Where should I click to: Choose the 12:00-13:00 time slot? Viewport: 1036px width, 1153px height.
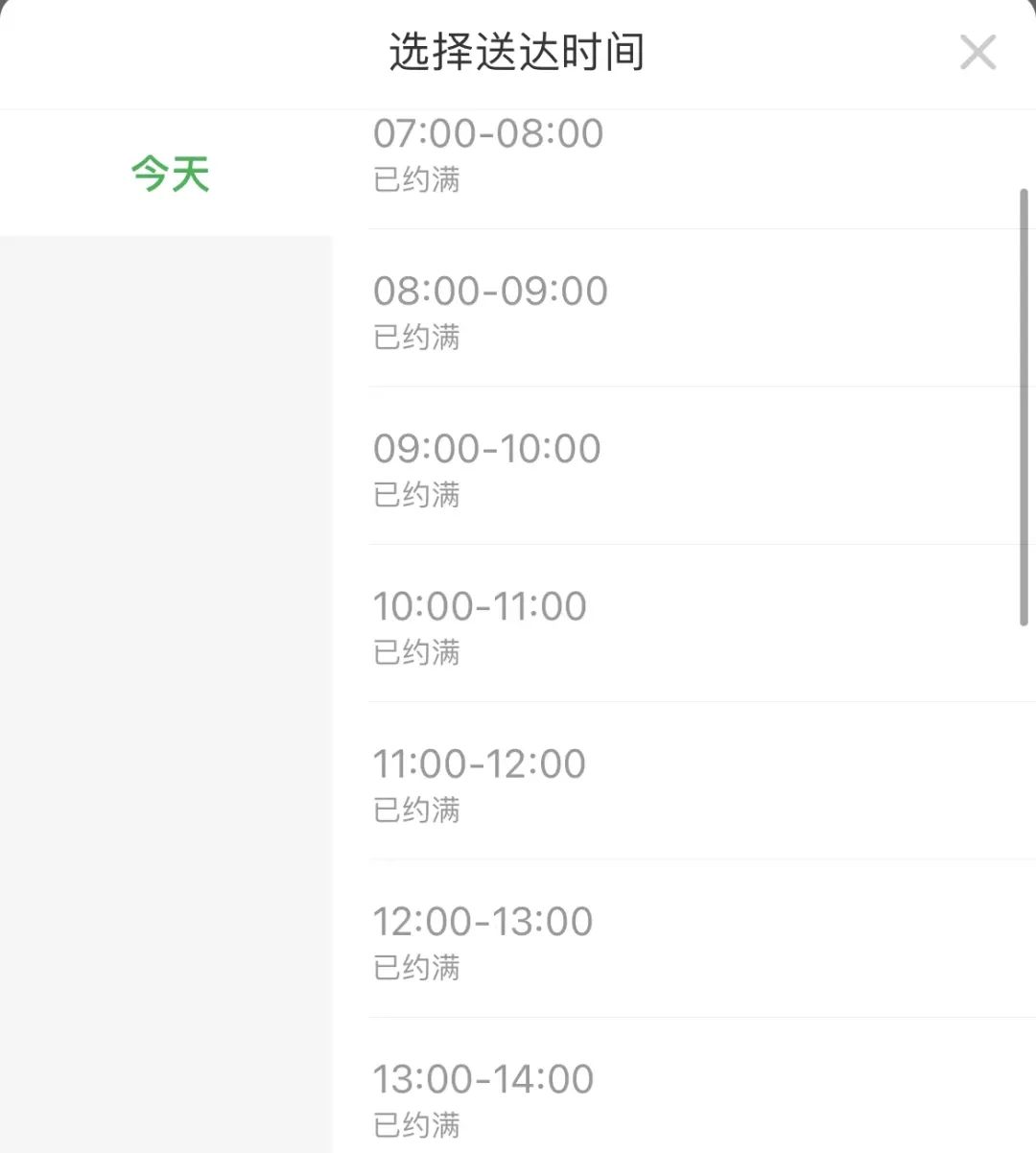coord(483,920)
